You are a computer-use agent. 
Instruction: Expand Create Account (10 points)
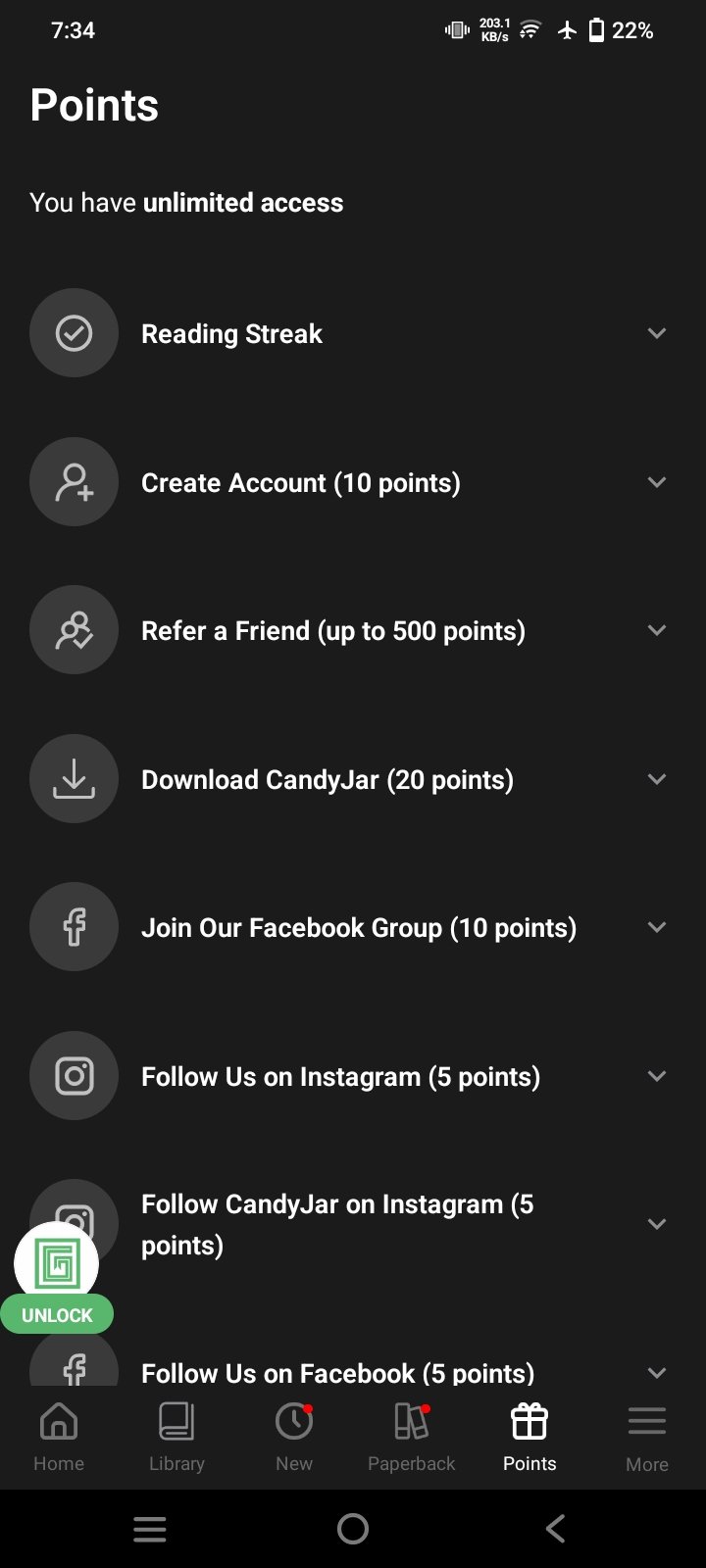point(353,482)
